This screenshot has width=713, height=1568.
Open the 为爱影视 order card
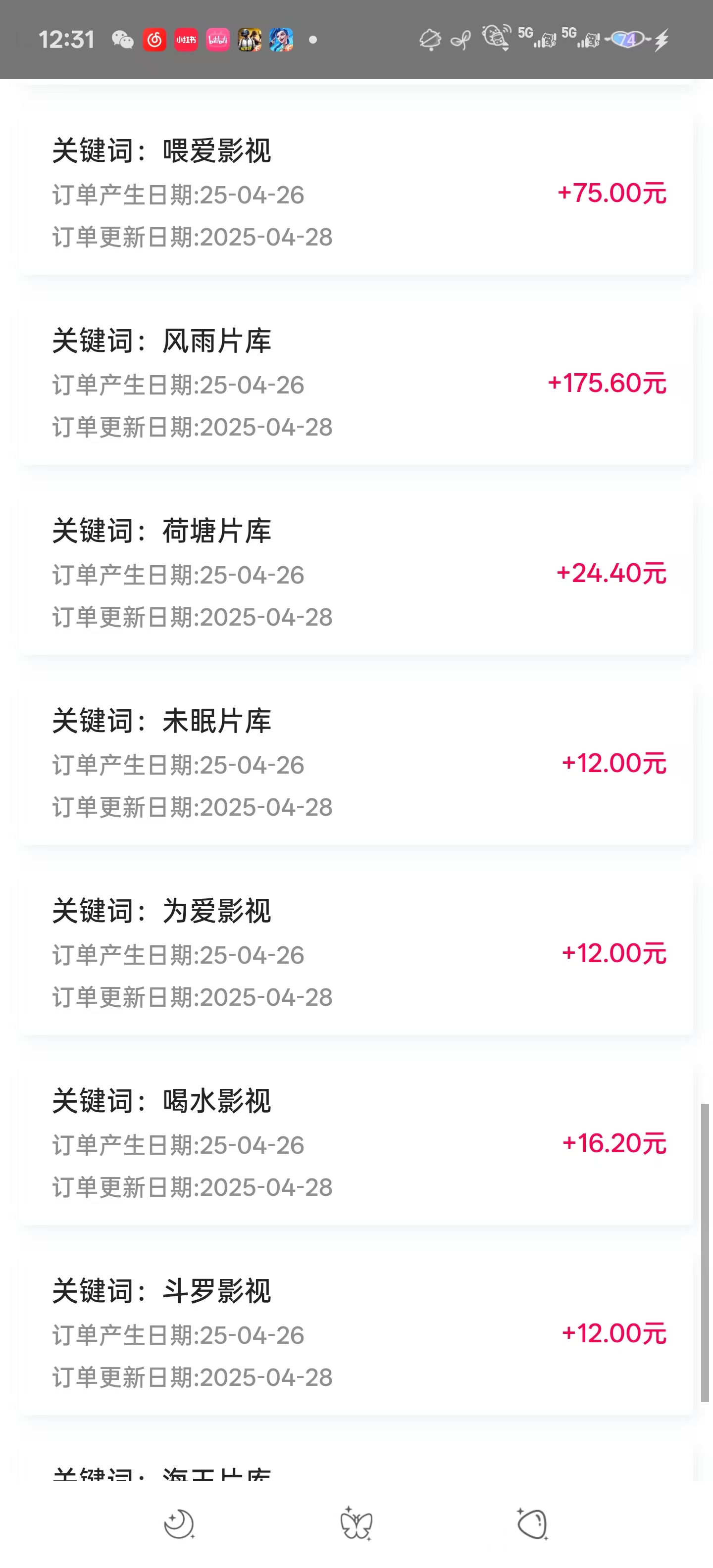[356, 953]
